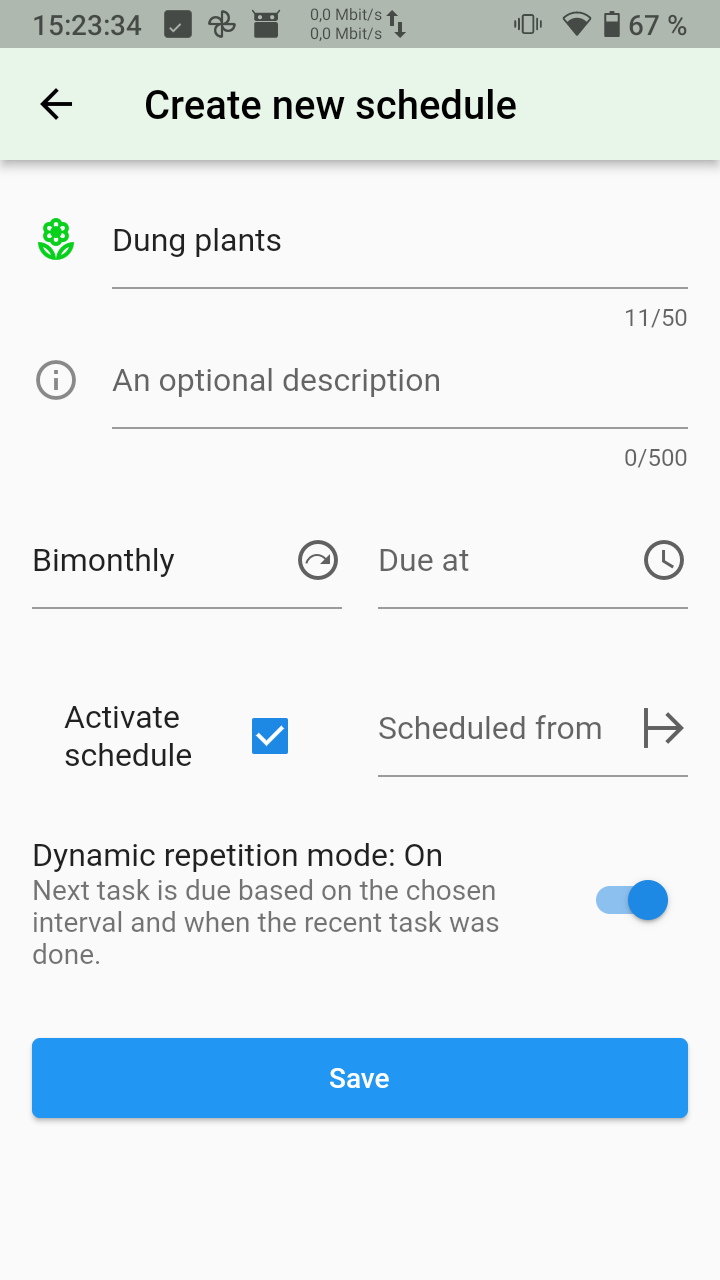
Task: Save the new schedule
Action: [360, 1078]
